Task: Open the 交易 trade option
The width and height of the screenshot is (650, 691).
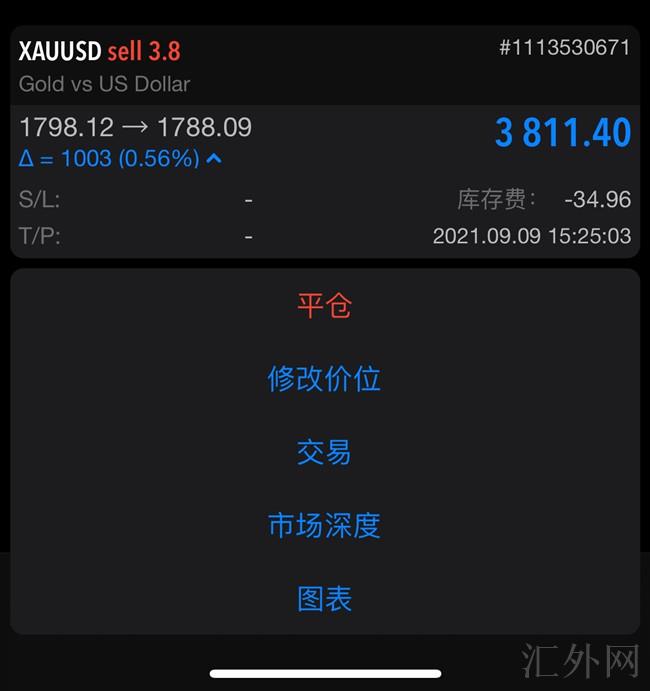Action: (x=324, y=452)
